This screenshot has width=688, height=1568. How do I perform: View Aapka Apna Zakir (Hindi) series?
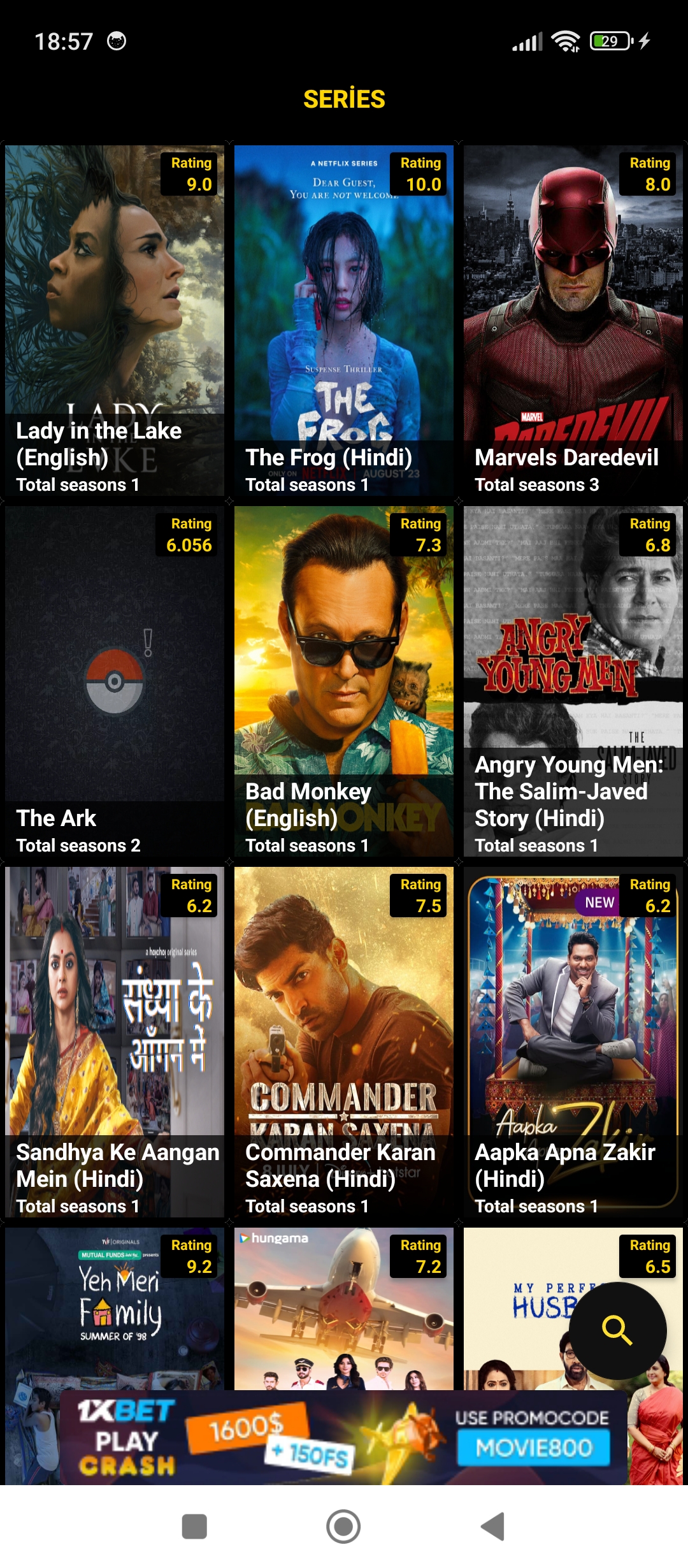(x=573, y=1042)
